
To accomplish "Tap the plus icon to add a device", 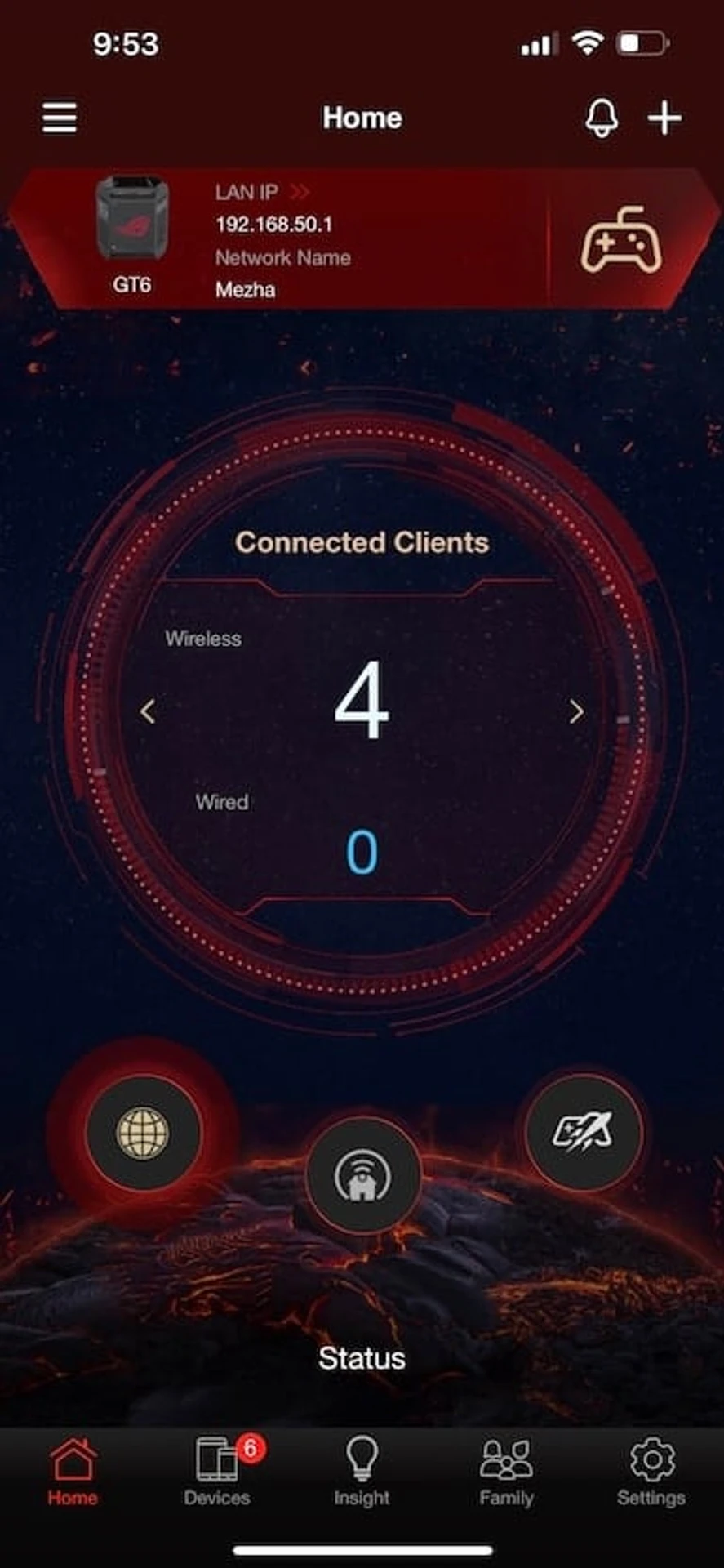I will click(664, 118).
